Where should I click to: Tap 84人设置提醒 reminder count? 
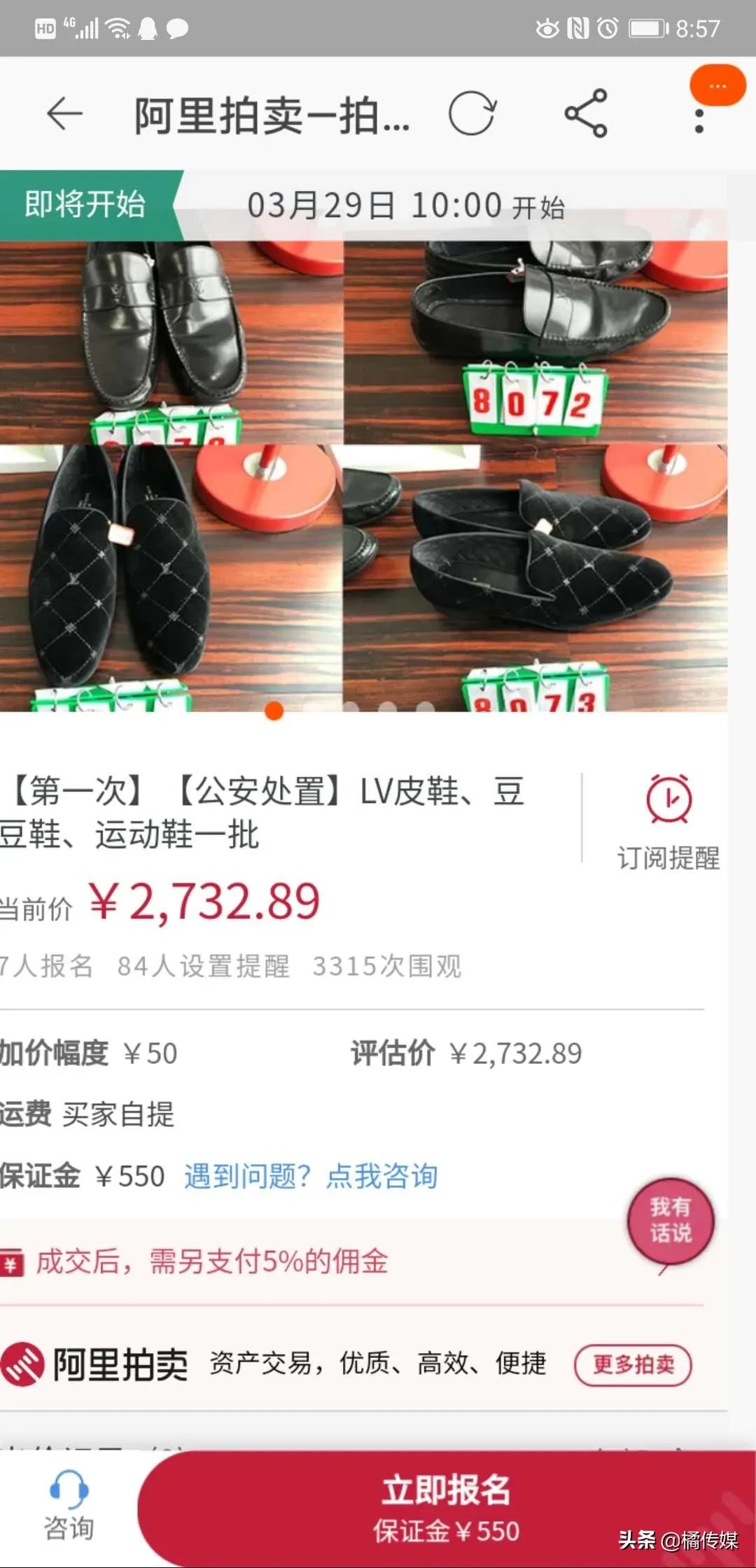tap(203, 966)
